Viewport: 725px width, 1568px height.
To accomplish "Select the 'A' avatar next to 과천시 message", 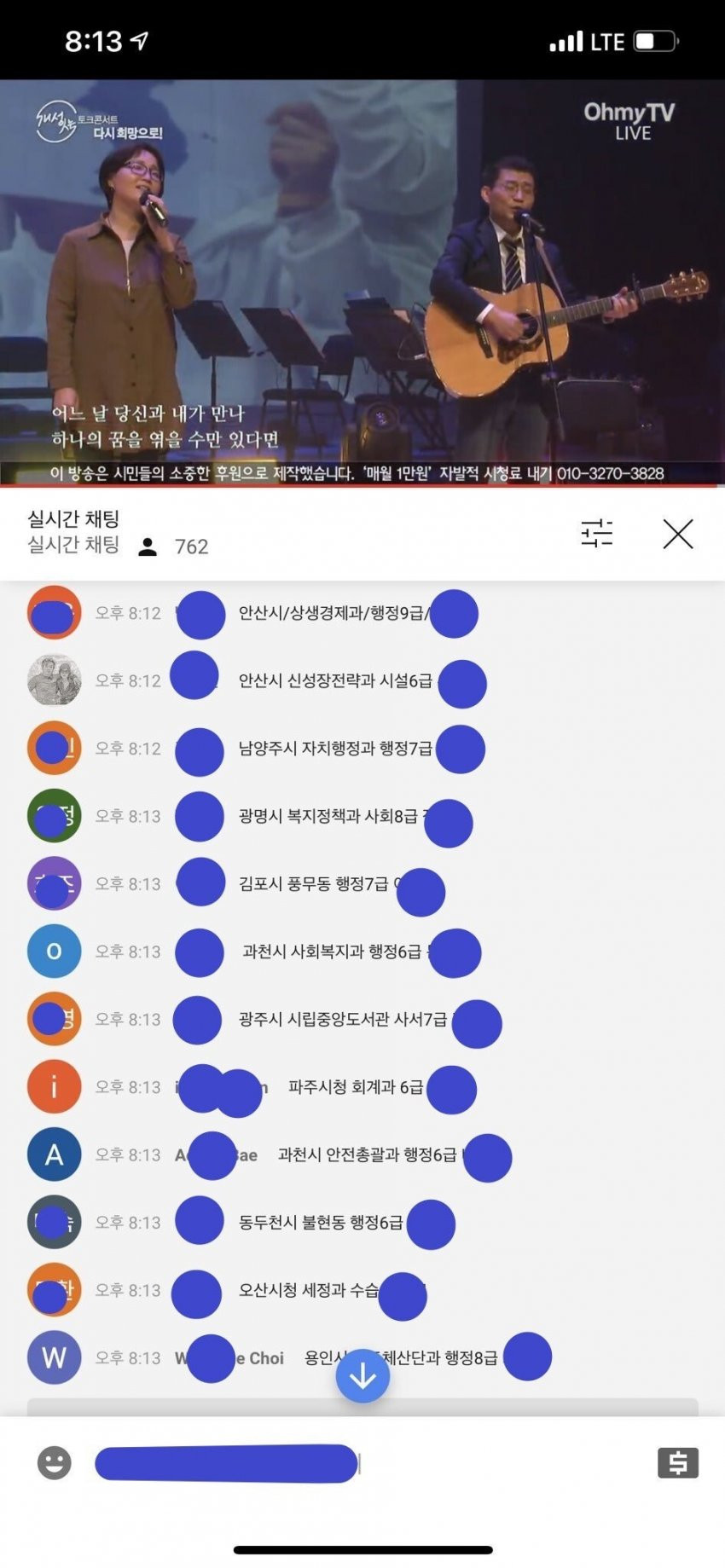I will coord(55,1154).
